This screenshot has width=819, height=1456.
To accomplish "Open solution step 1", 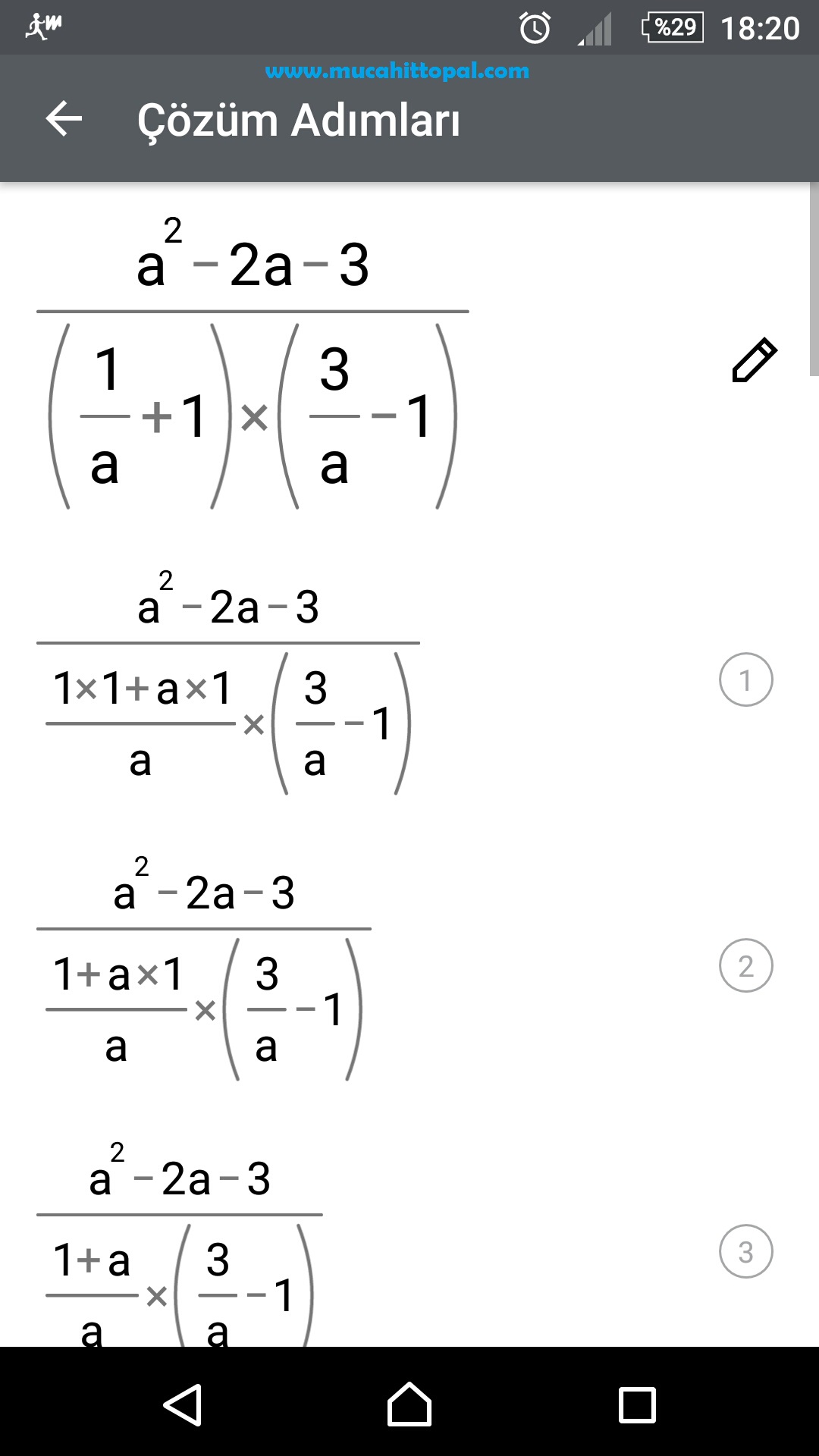I will [x=746, y=679].
